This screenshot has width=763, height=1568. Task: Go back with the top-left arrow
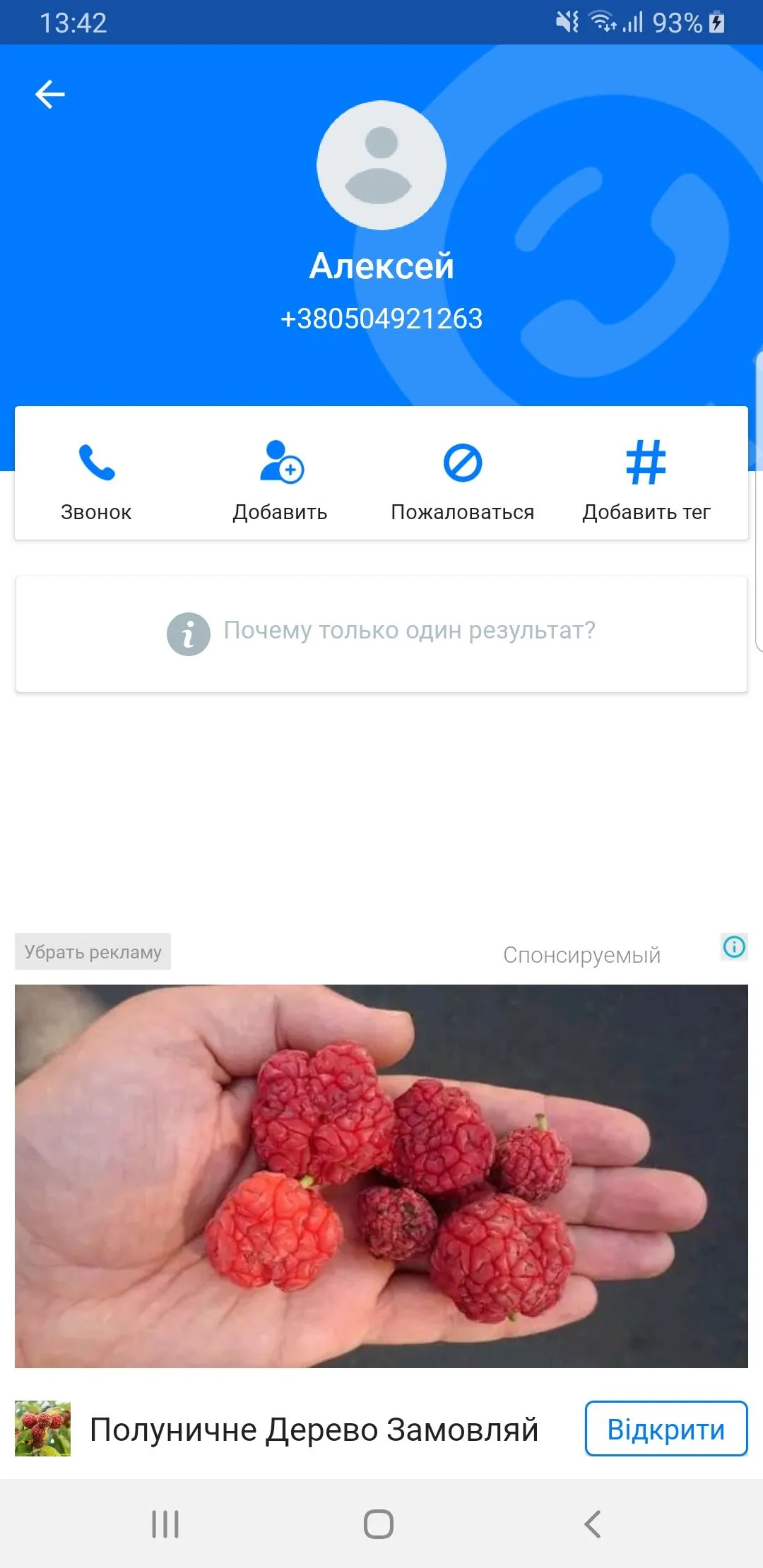pos(50,95)
